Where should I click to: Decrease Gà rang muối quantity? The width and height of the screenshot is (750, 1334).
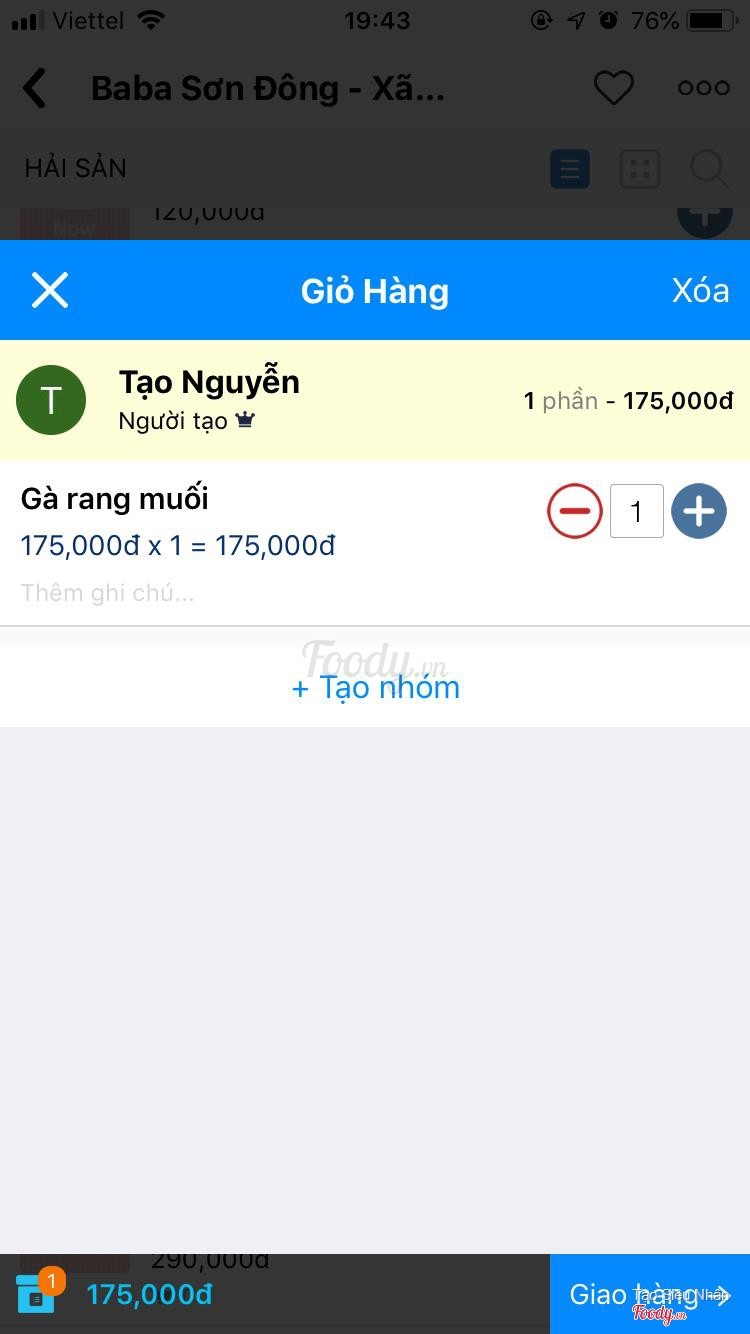575,512
